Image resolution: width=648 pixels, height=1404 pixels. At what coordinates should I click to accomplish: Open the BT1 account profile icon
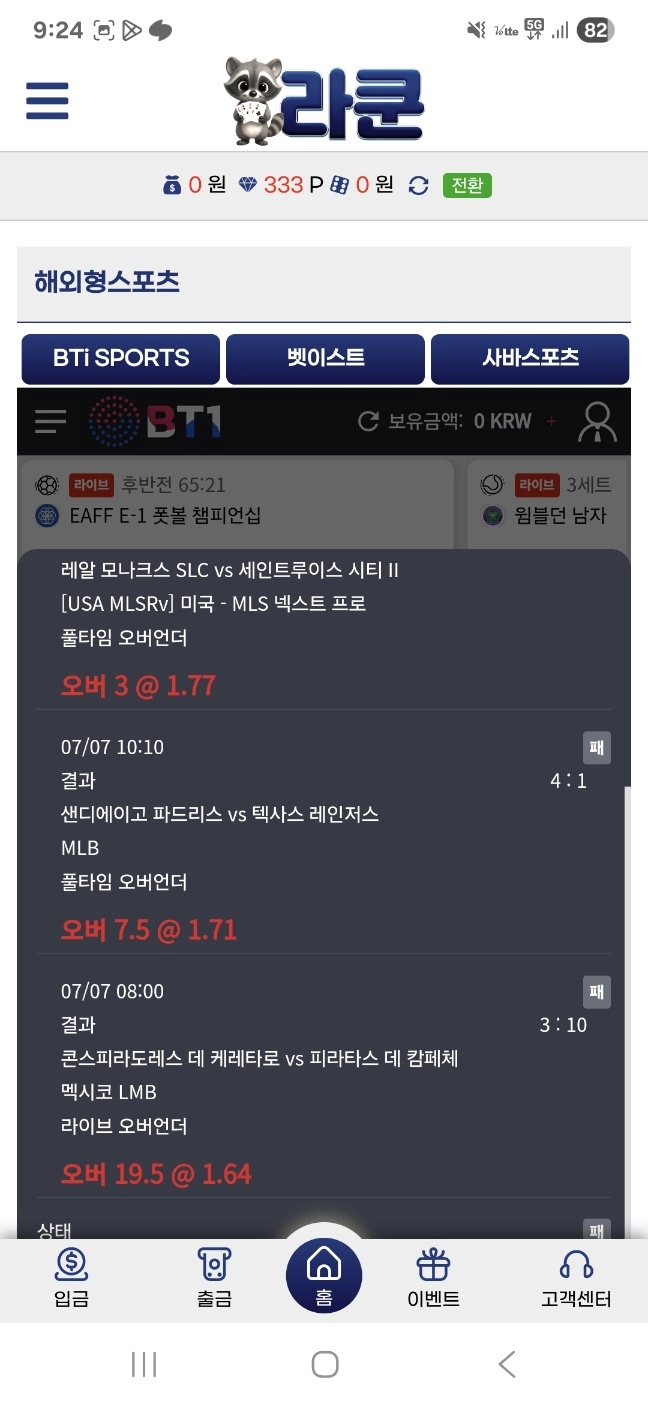(597, 421)
